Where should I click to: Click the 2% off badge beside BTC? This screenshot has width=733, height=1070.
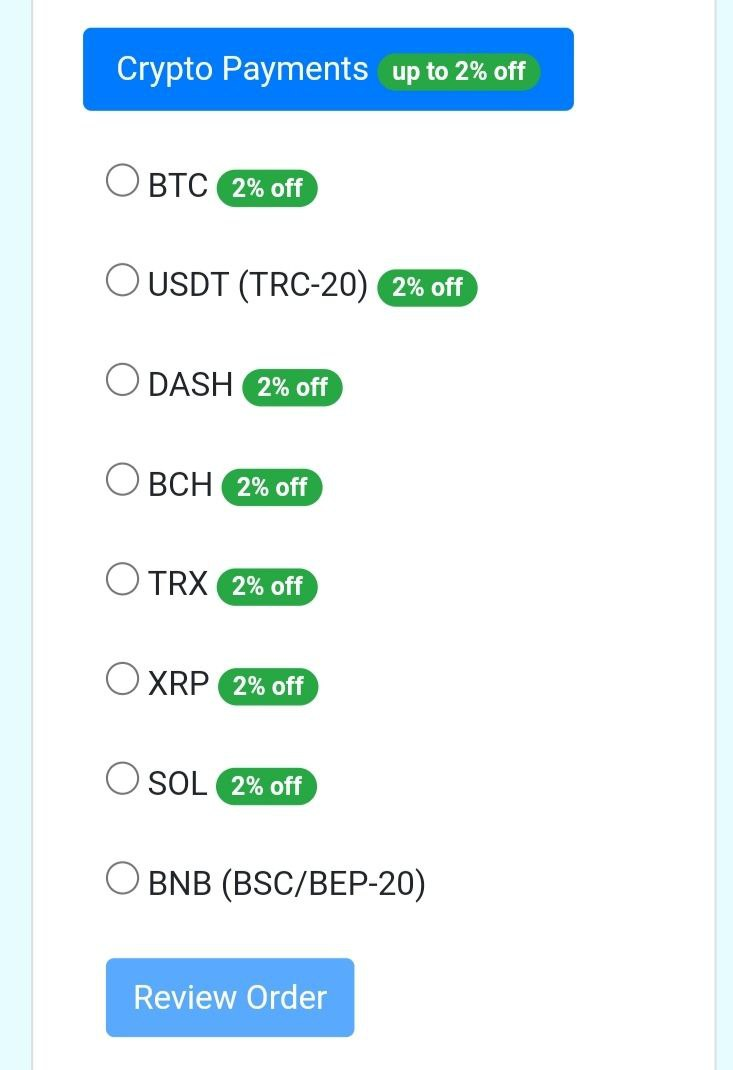[x=267, y=188]
